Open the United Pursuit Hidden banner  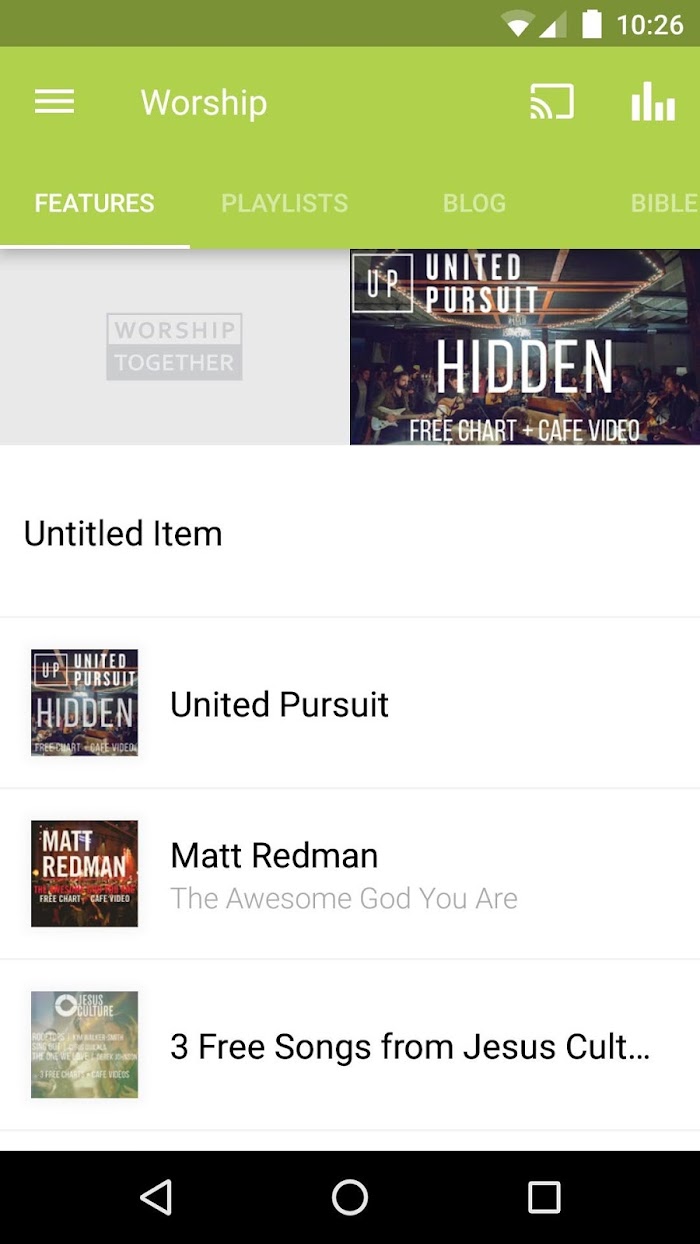pyautogui.click(x=525, y=346)
